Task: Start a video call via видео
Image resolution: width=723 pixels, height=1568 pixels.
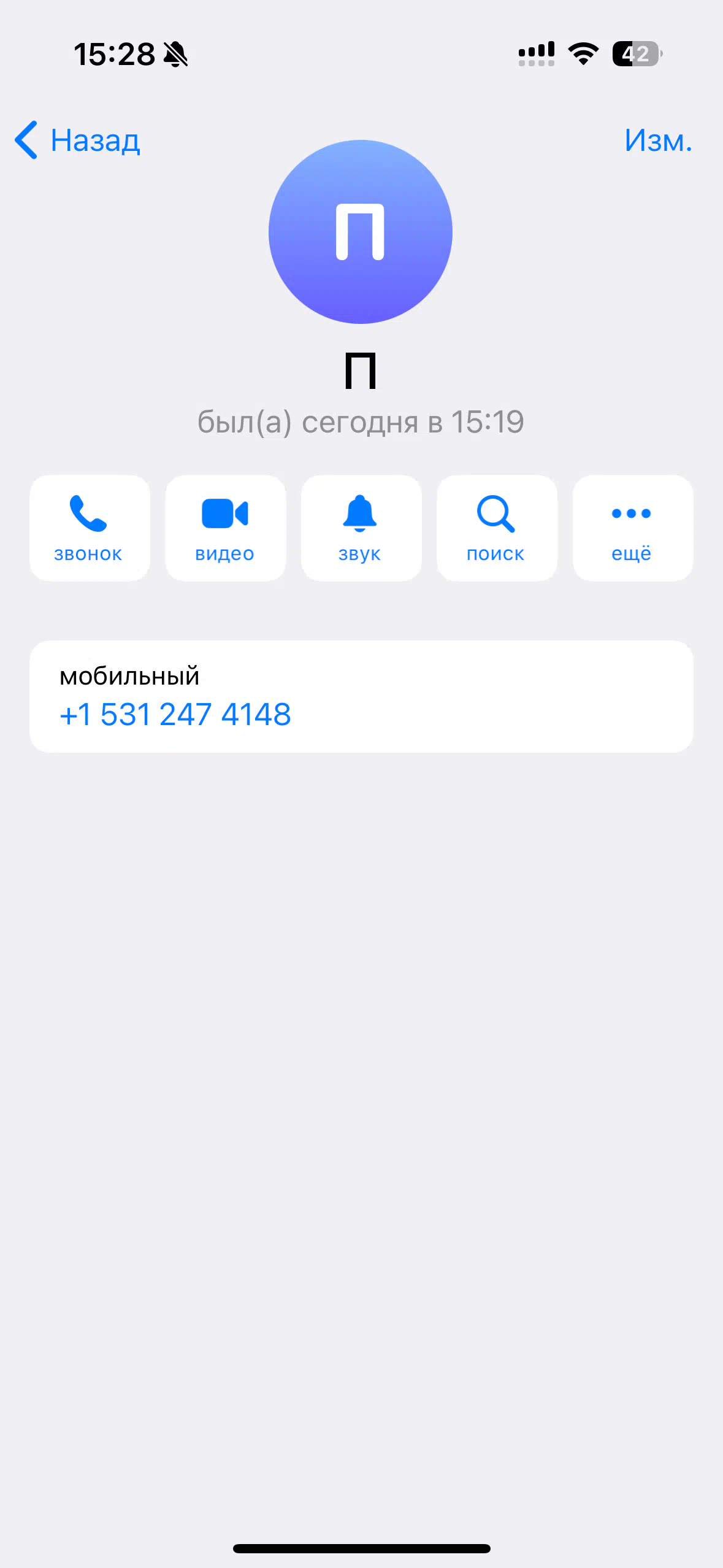Action: tap(225, 528)
